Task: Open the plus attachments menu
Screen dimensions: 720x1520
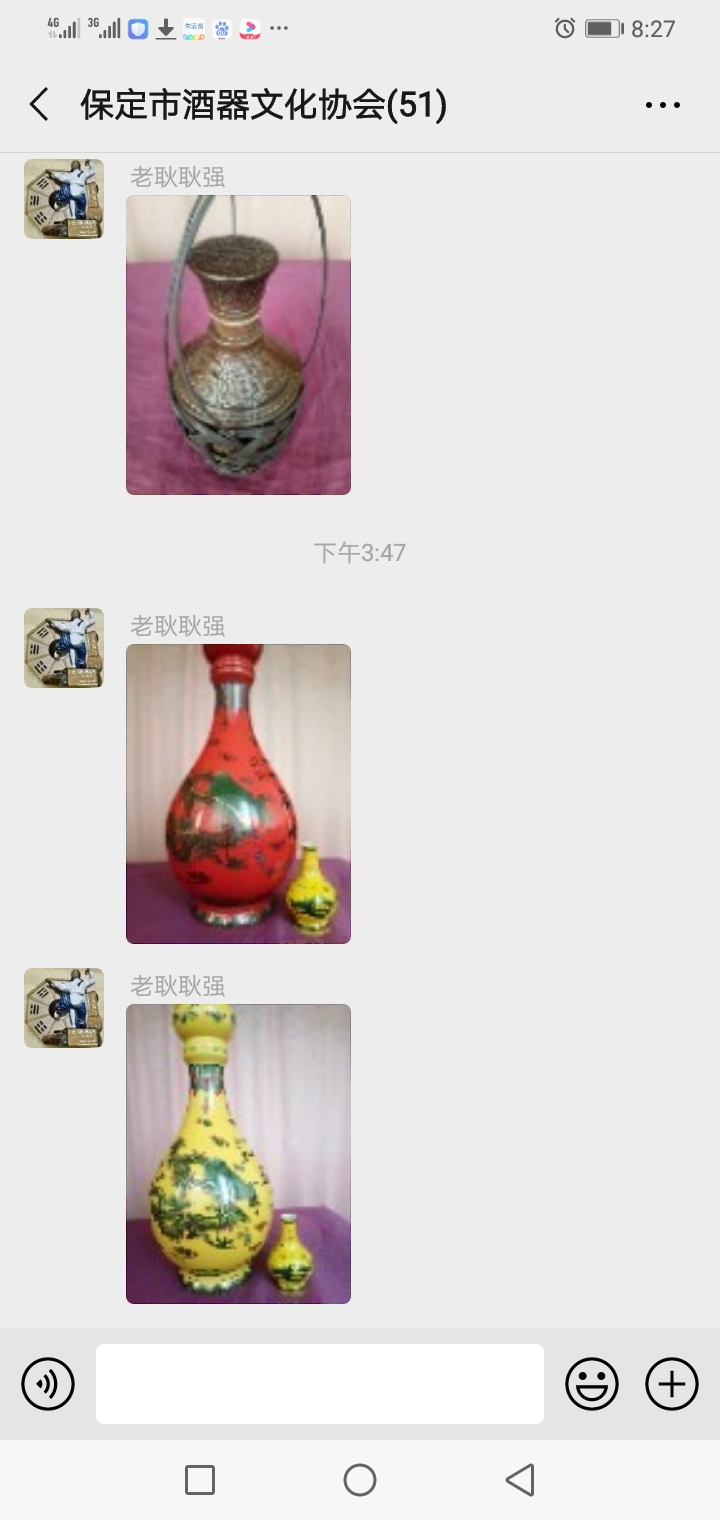Action: tap(672, 1384)
